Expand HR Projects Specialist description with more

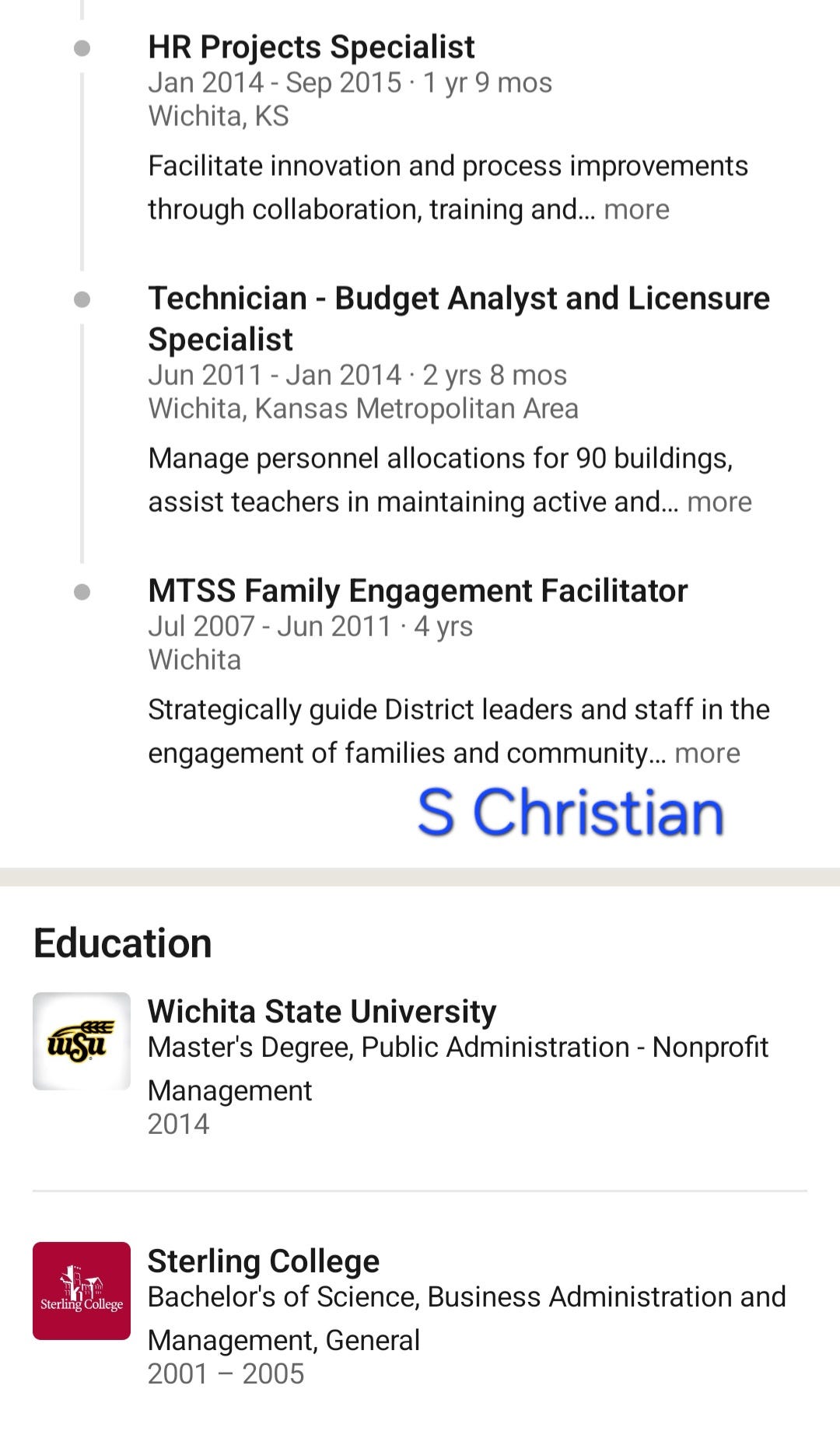[x=636, y=210]
